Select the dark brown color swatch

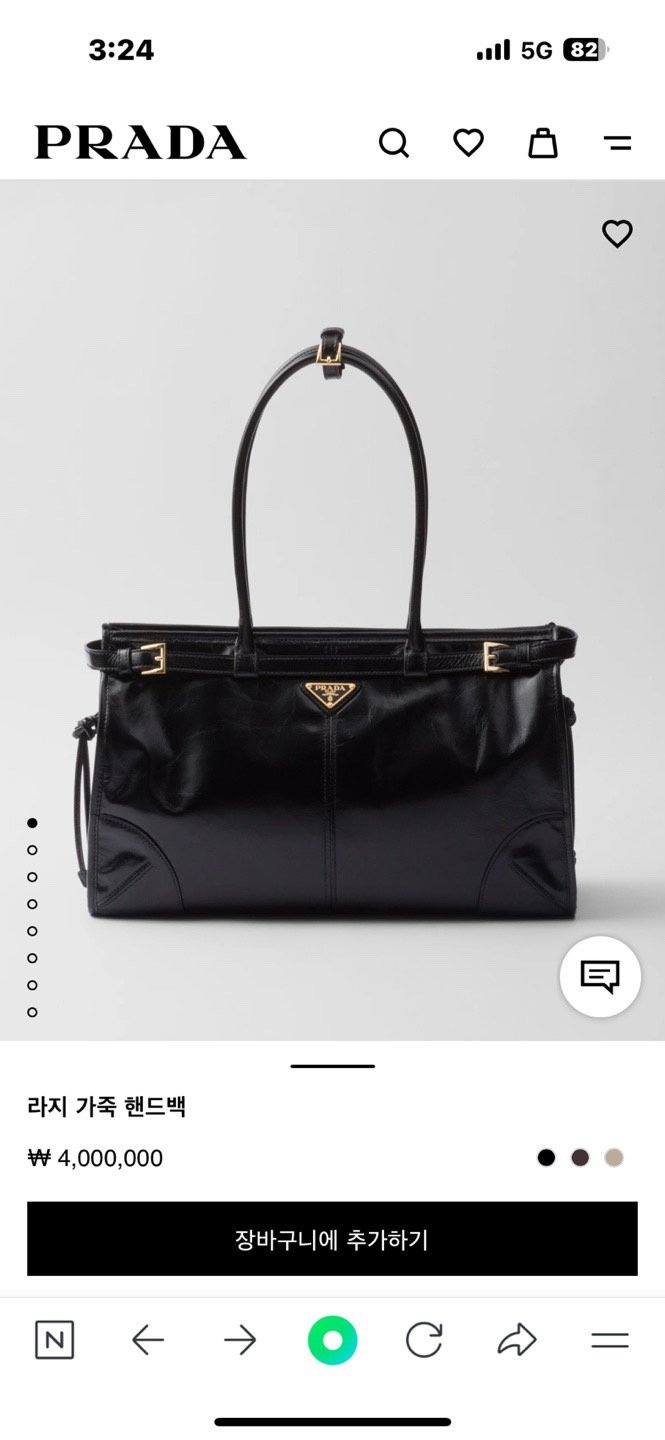(x=580, y=1158)
